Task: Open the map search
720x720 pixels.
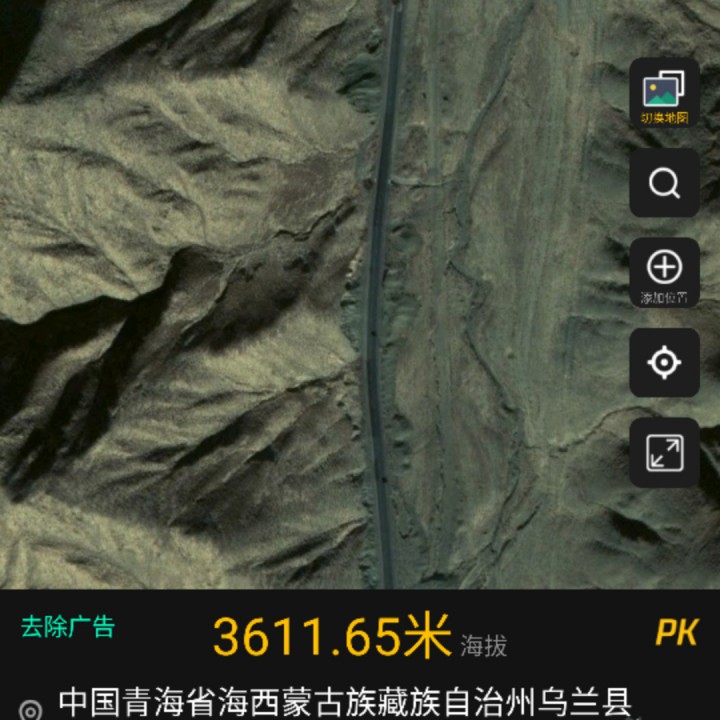Action: 664,183
